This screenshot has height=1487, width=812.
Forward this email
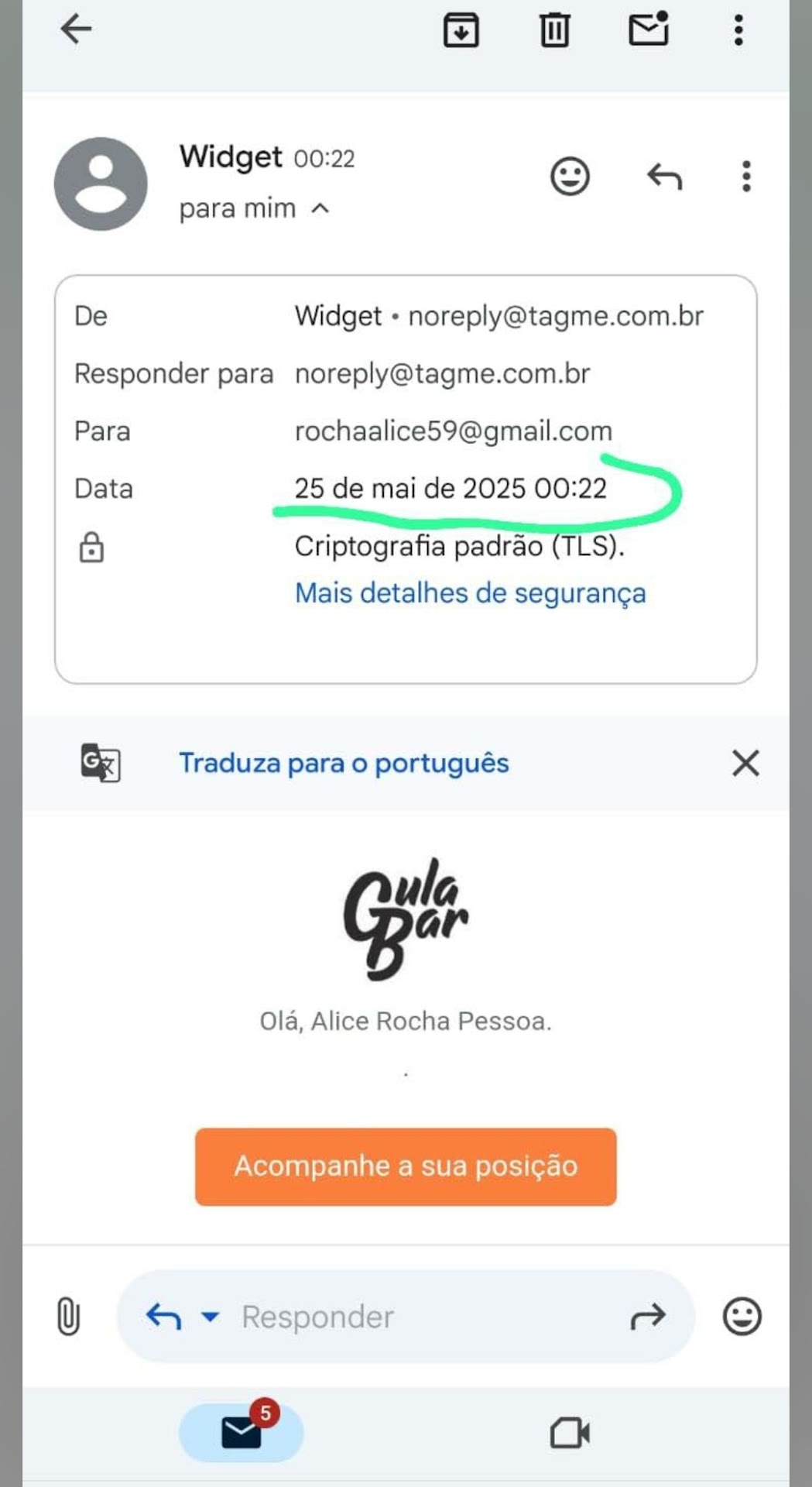(x=648, y=1316)
